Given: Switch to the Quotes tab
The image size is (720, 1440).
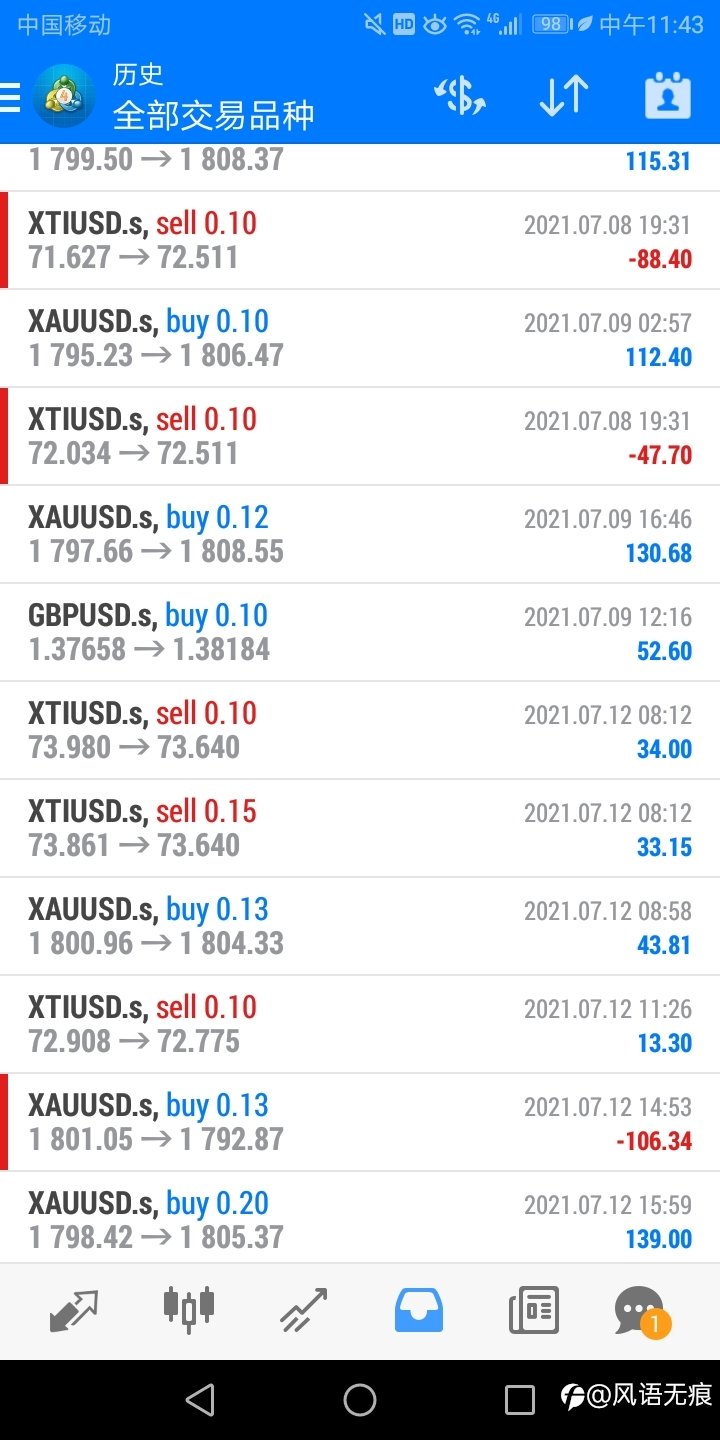Looking at the screenshot, I should [x=74, y=1309].
